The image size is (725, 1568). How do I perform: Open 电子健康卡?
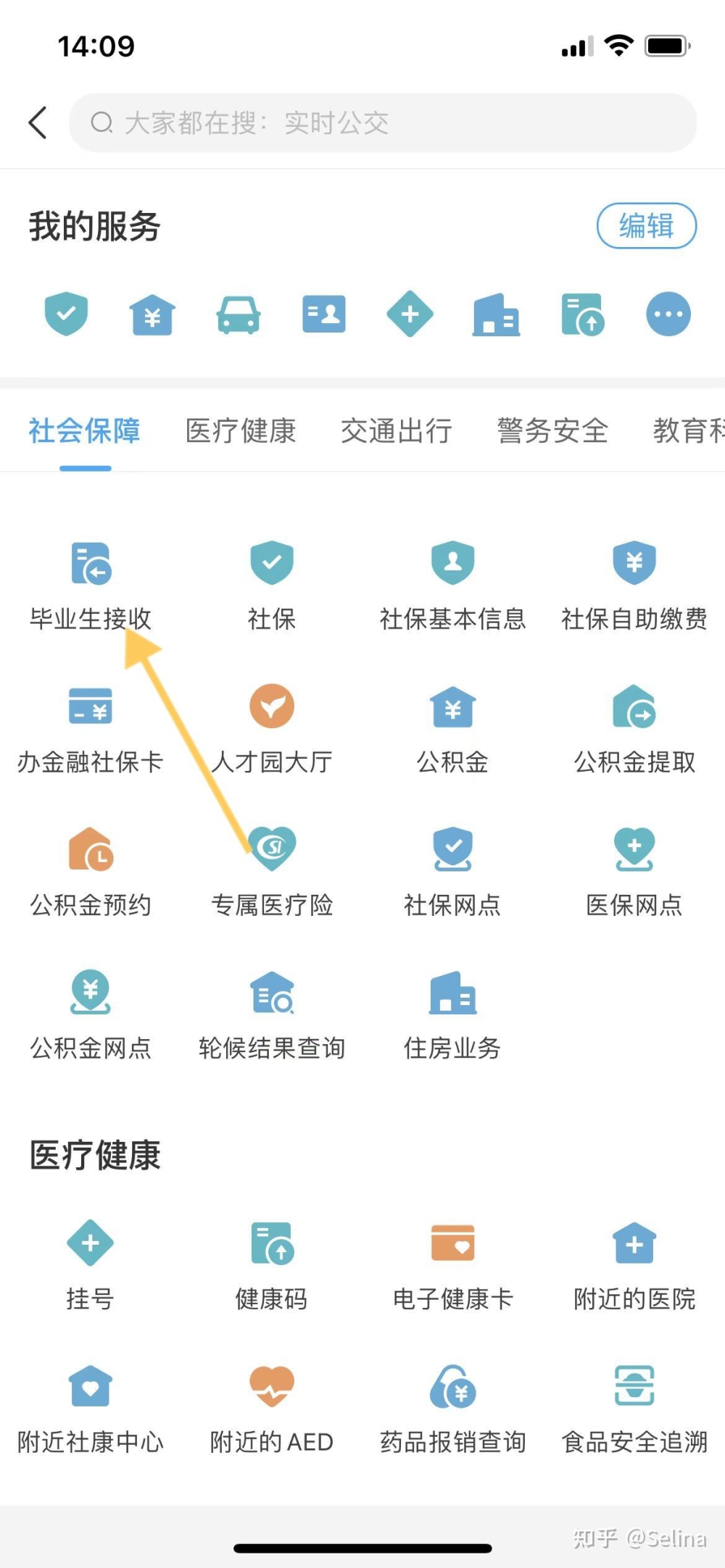[x=452, y=1265]
